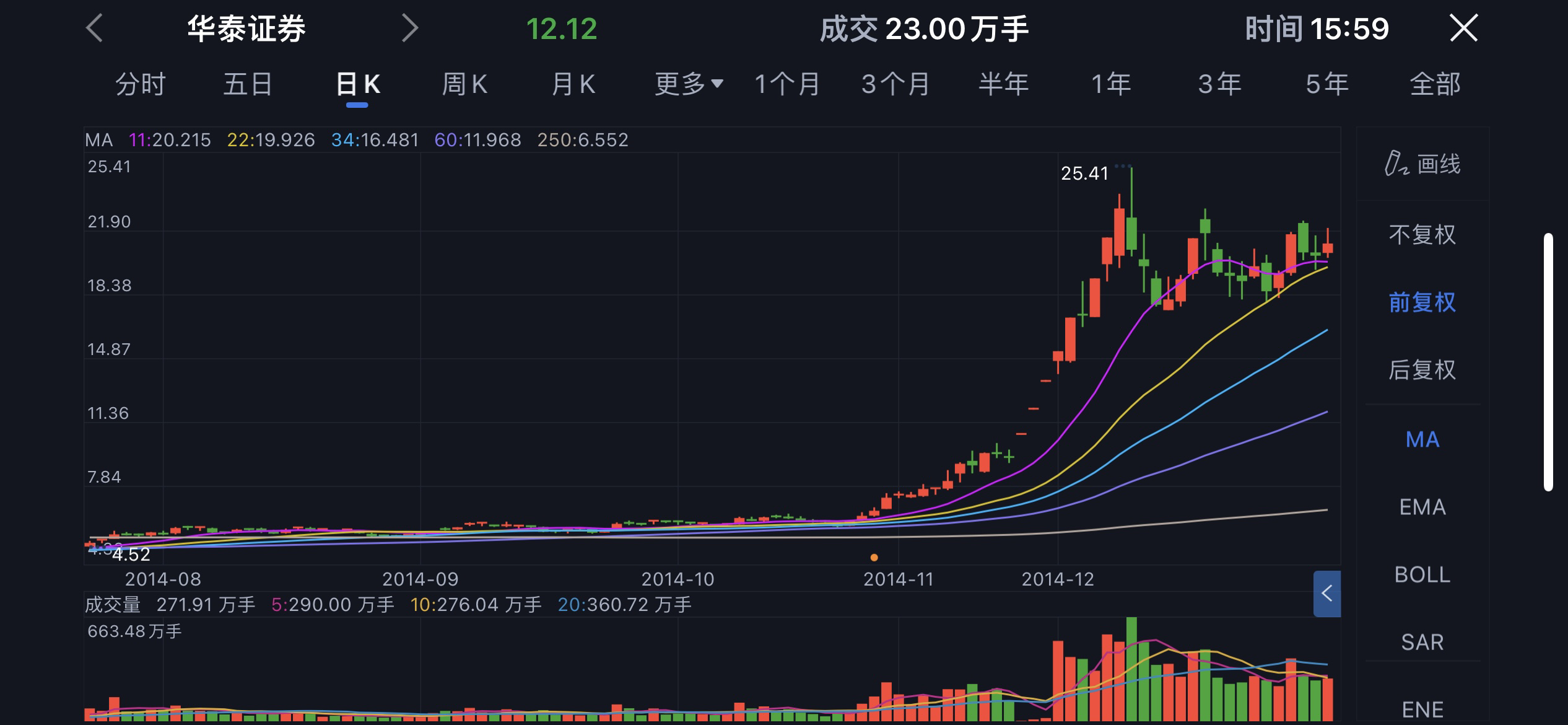The height and width of the screenshot is (725, 1568).
Task: Go to previous stock arrow
Action: 95,29
